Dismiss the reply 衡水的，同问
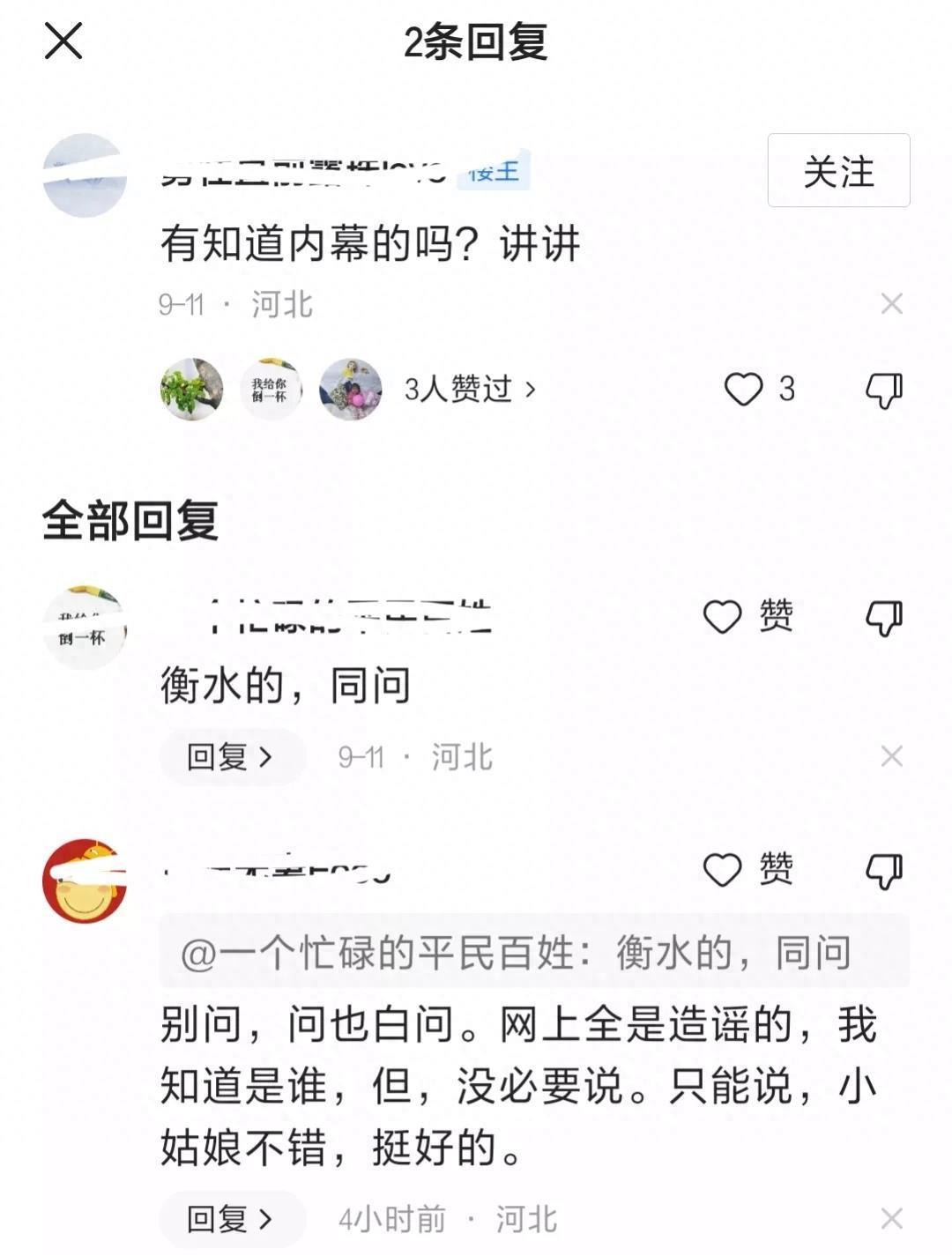Viewport: 952px width, 1256px height. [891, 756]
